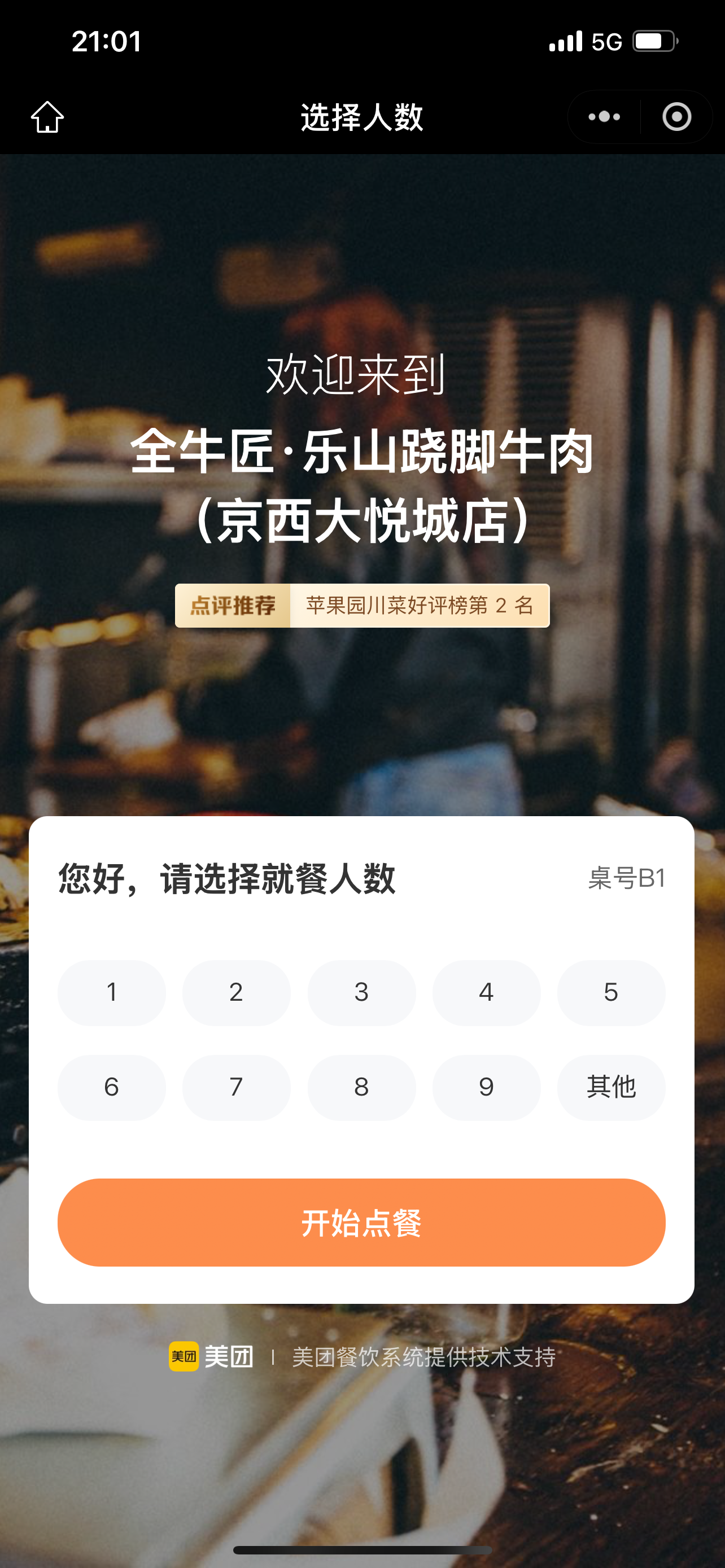Open the 点评推荐 ranking badge
This screenshot has height=1568, width=725.
click(362, 606)
